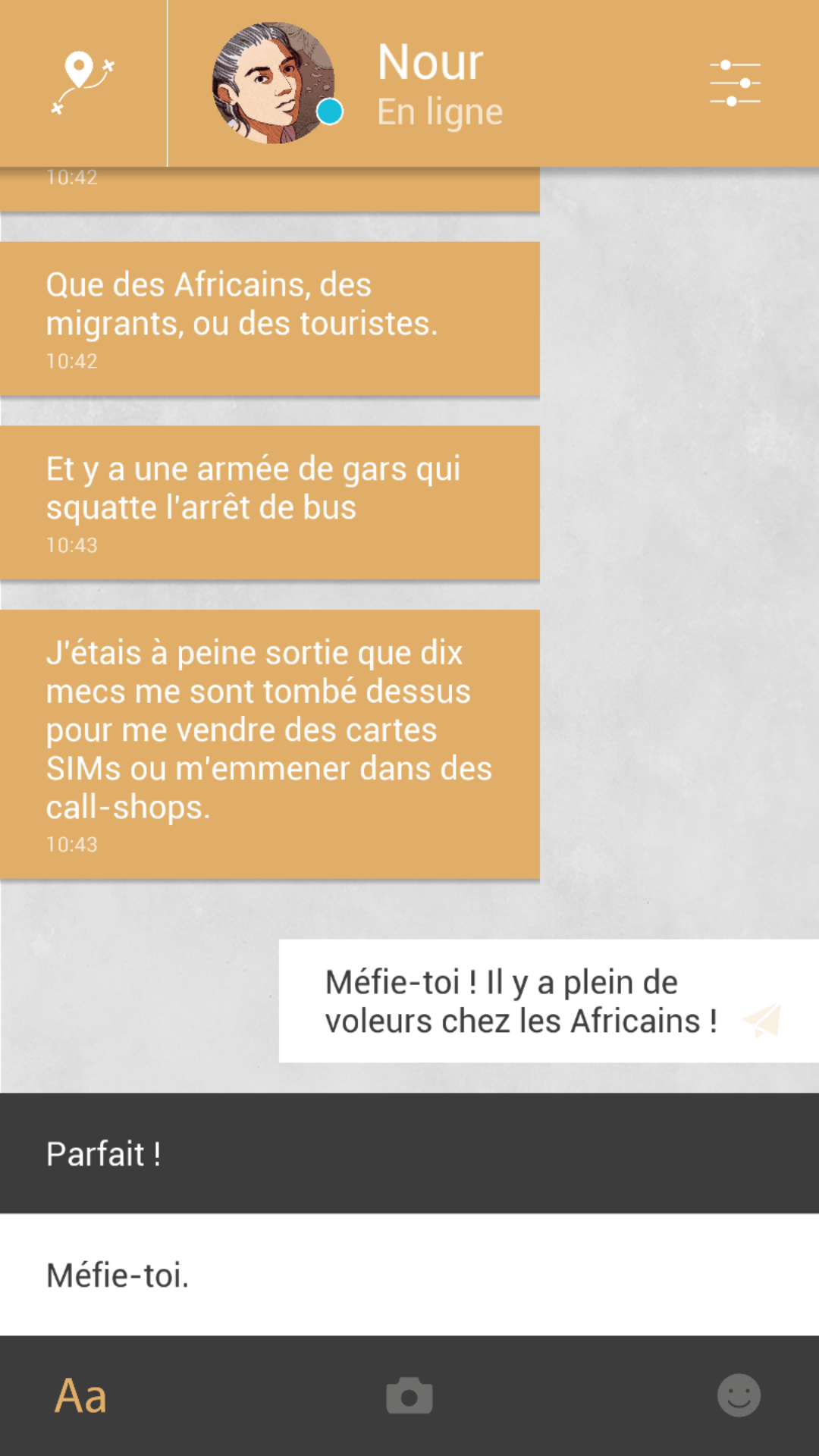The image size is (819, 1456).
Task: Open the camera photo tab
Action: 409,1395
